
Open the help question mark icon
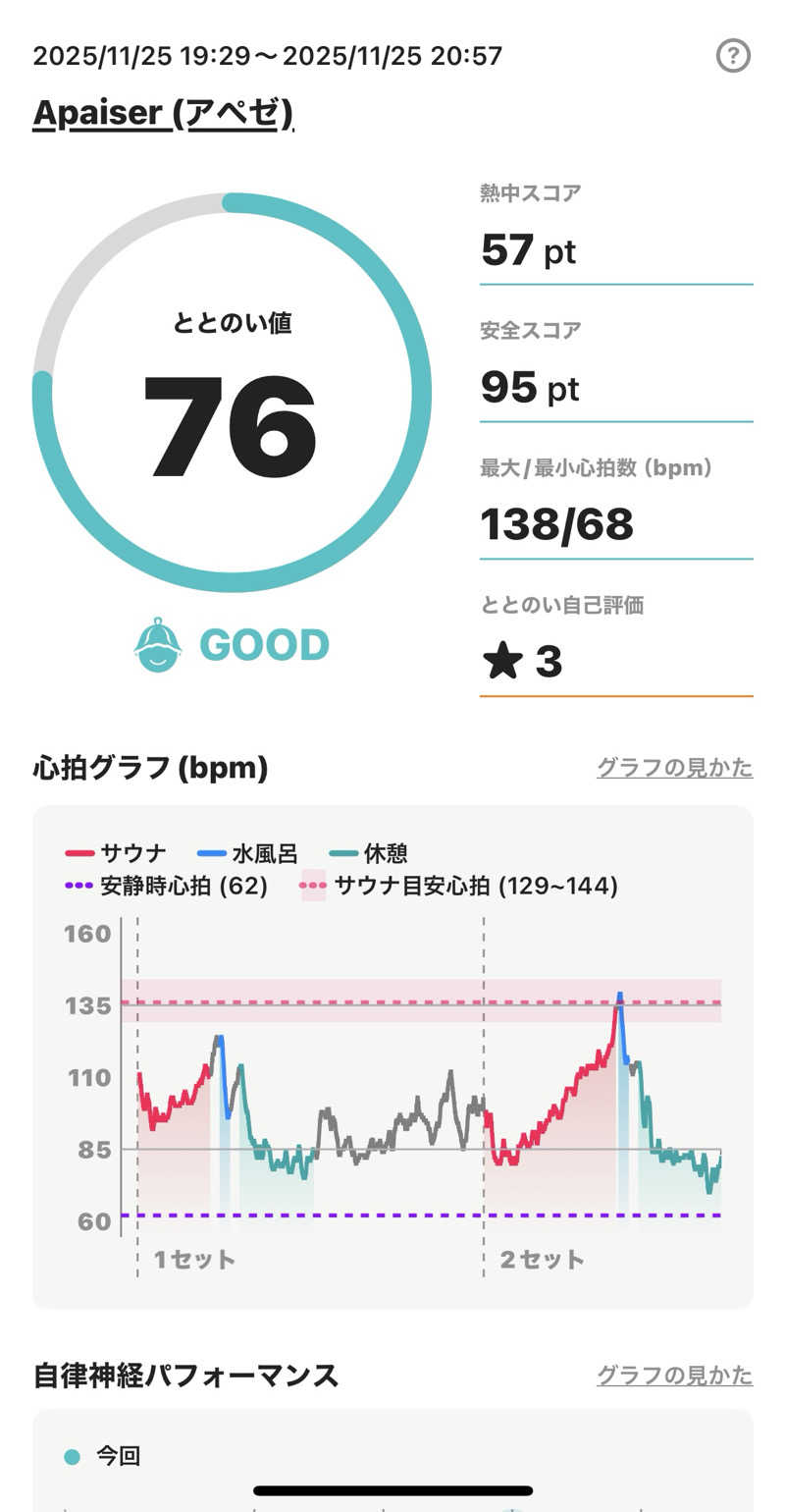[733, 56]
